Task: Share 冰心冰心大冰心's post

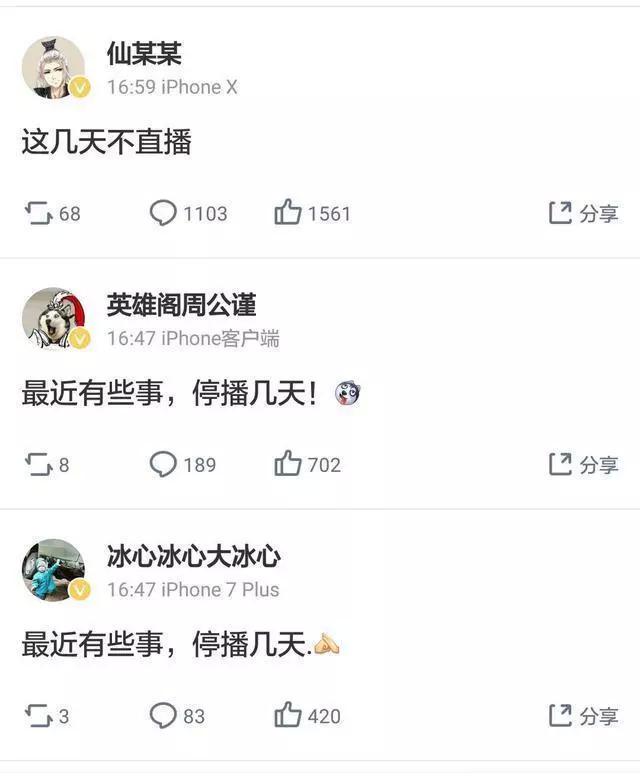Action: click(x=583, y=715)
